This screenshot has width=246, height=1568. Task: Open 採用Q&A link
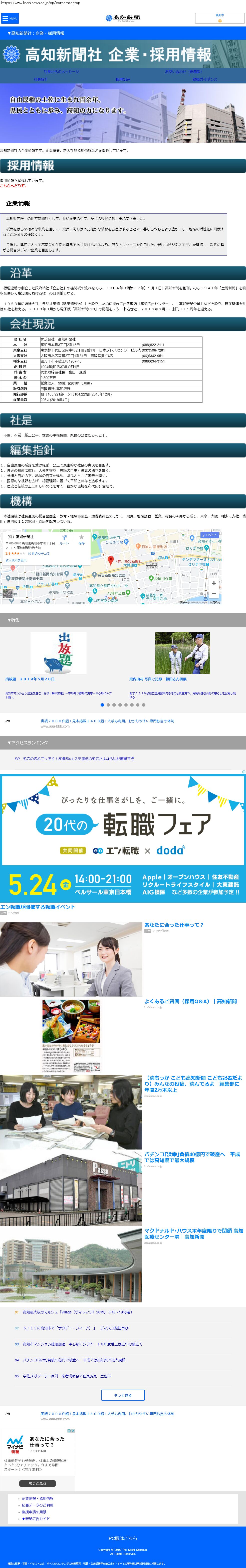[x=123, y=80]
